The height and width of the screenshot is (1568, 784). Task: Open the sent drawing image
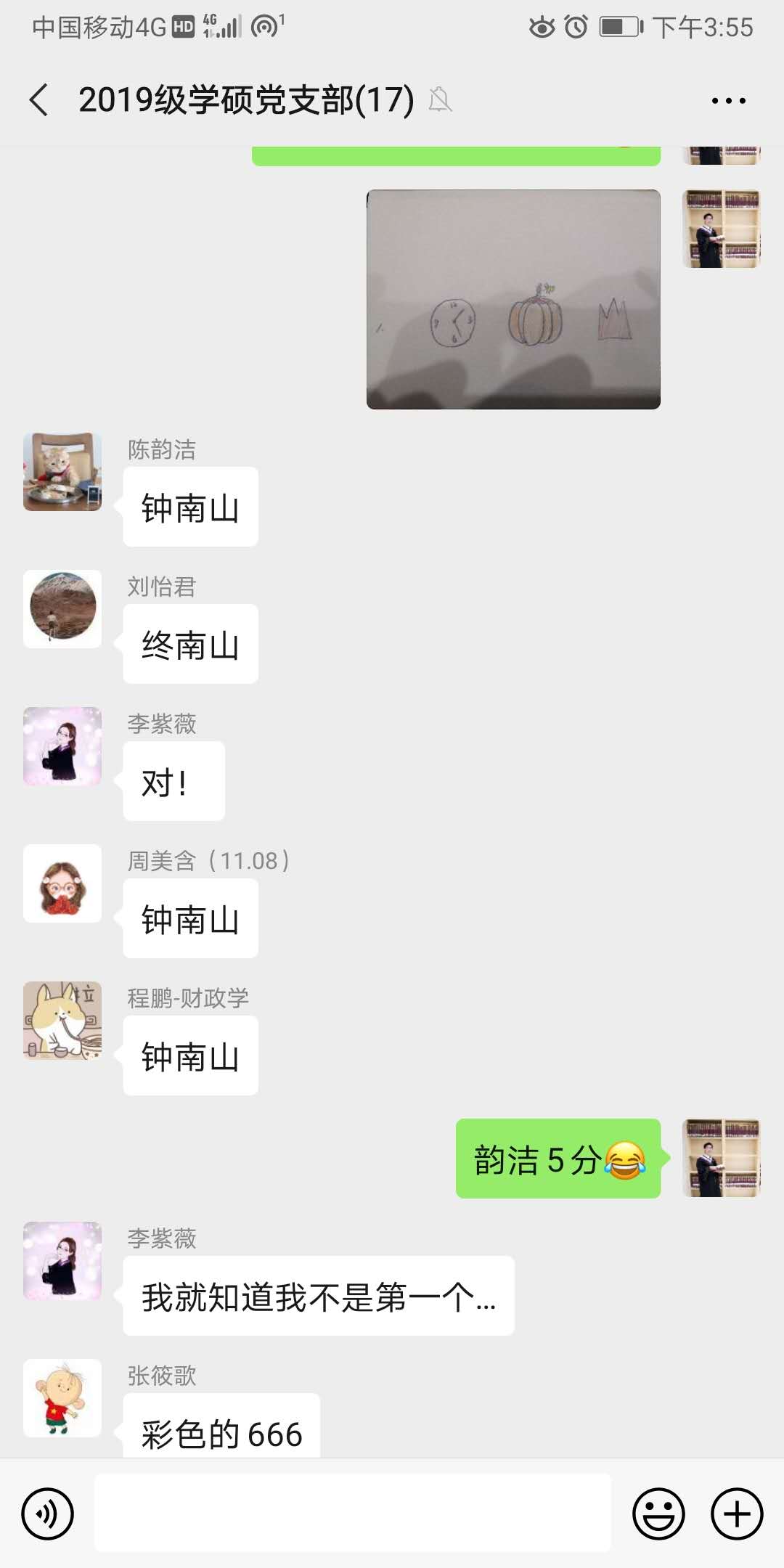pyautogui.click(x=513, y=299)
